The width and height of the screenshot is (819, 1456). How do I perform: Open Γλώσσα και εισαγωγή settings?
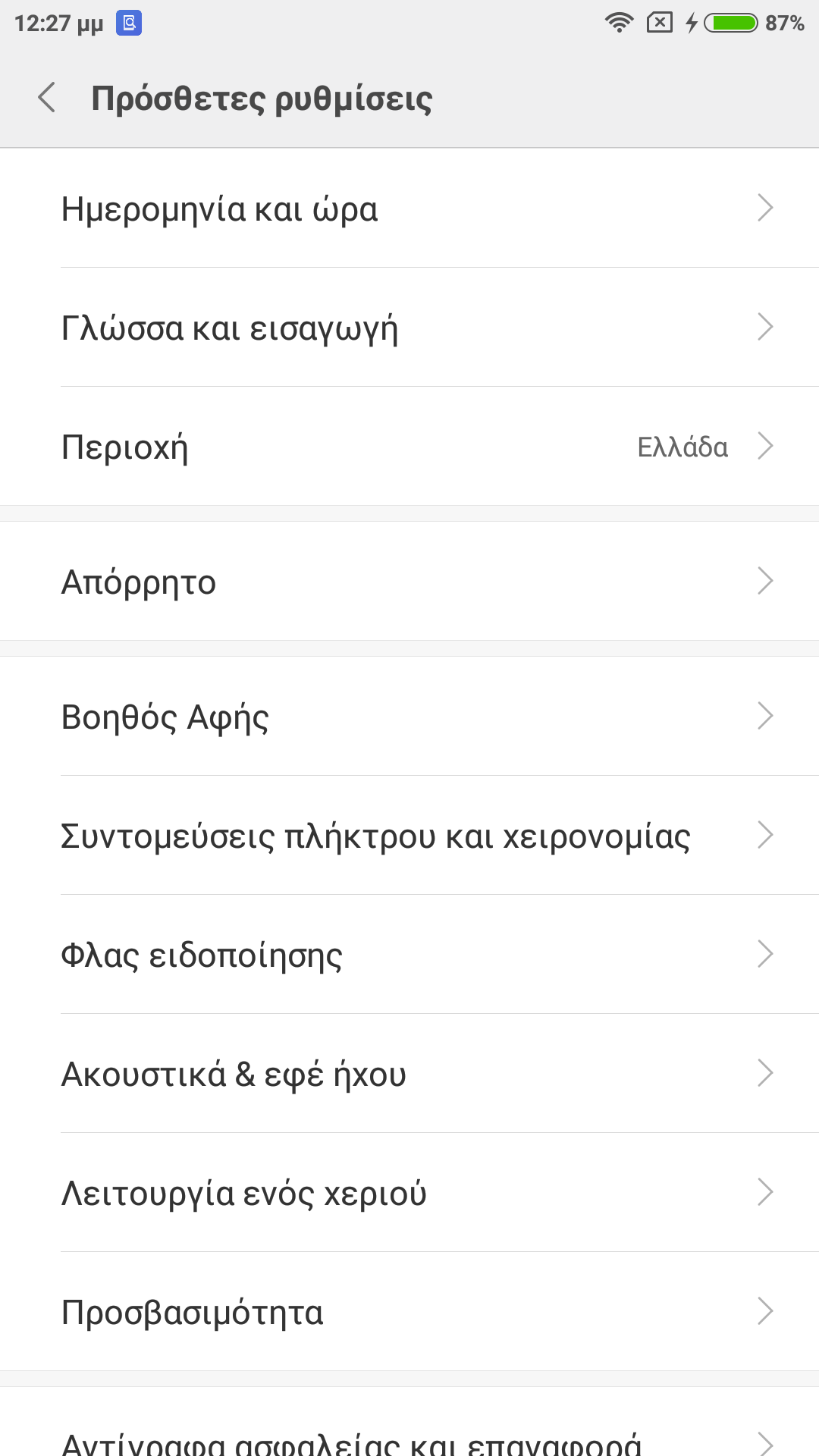coord(409,328)
